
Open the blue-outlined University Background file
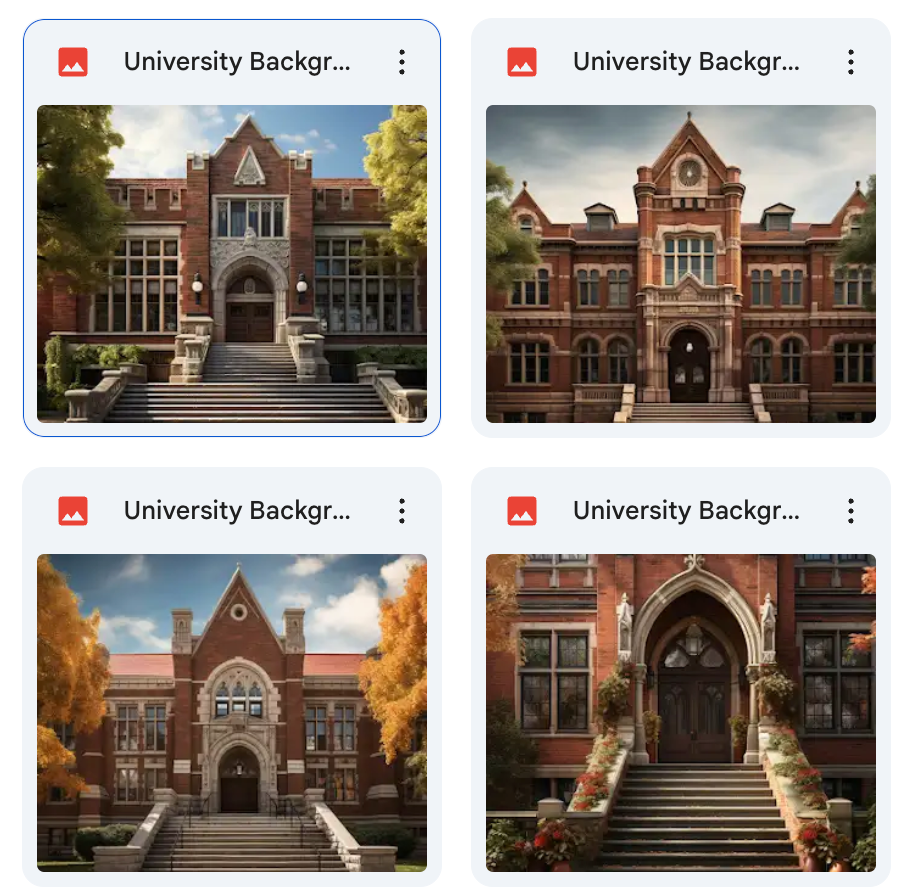(x=231, y=263)
